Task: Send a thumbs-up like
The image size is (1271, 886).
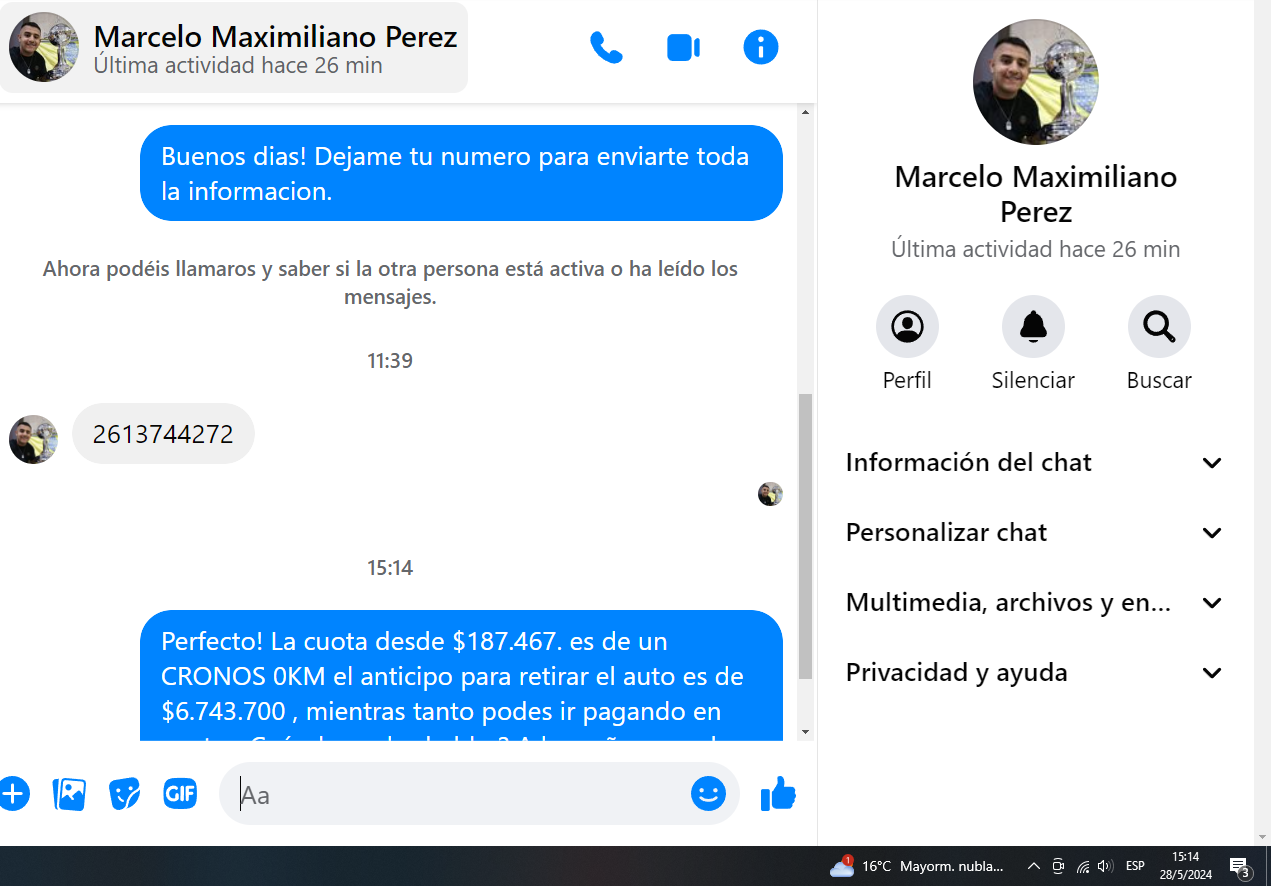Action: click(x=778, y=794)
